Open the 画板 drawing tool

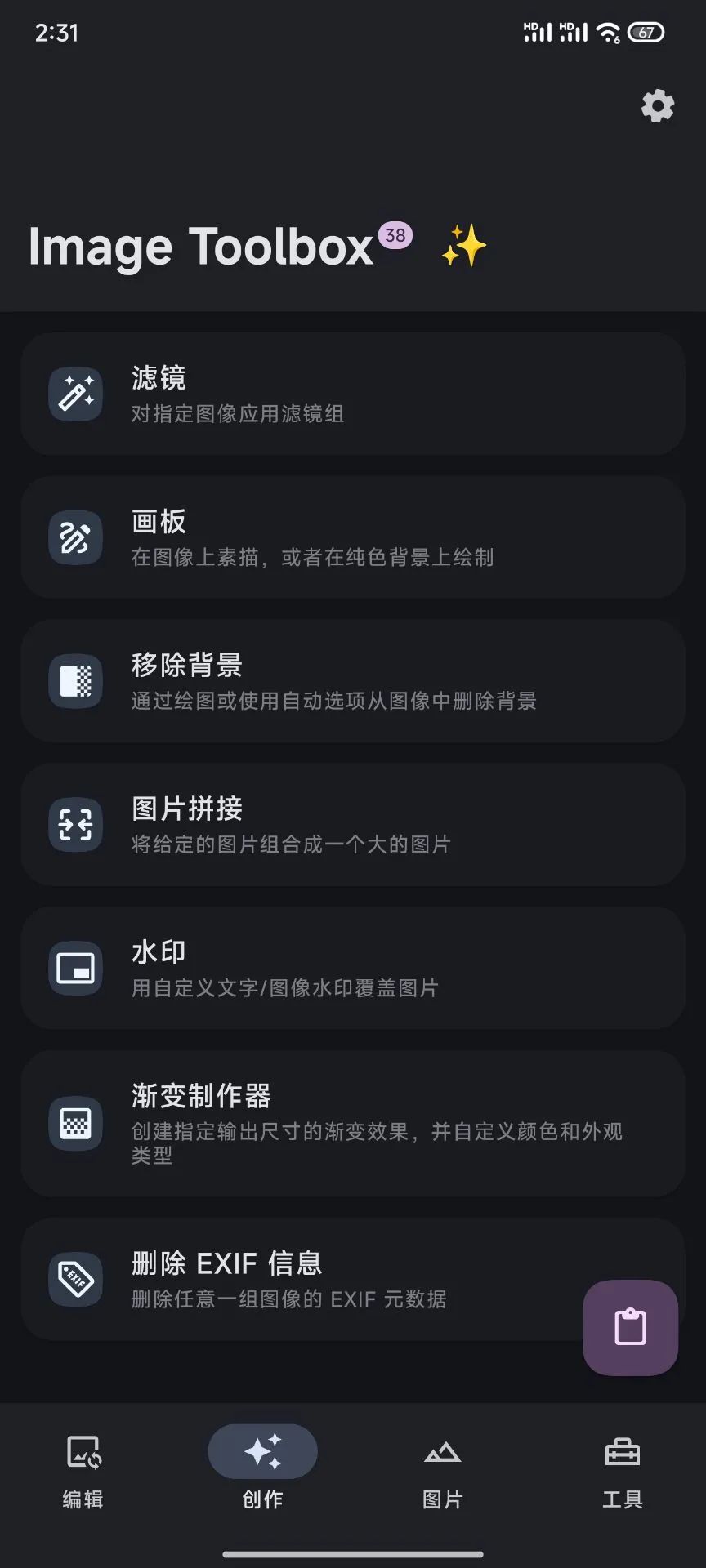(353, 537)
